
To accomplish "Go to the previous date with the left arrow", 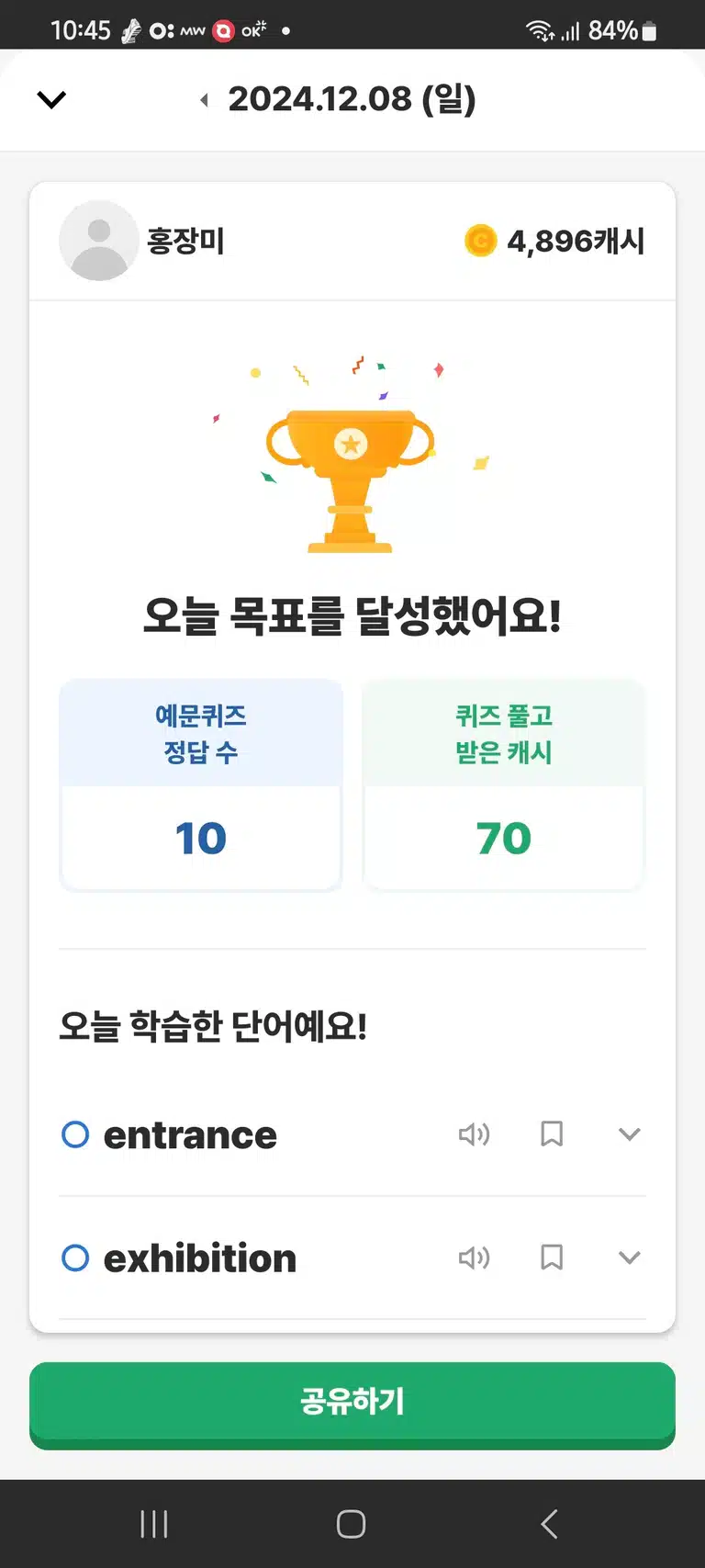I will (204, 100).
